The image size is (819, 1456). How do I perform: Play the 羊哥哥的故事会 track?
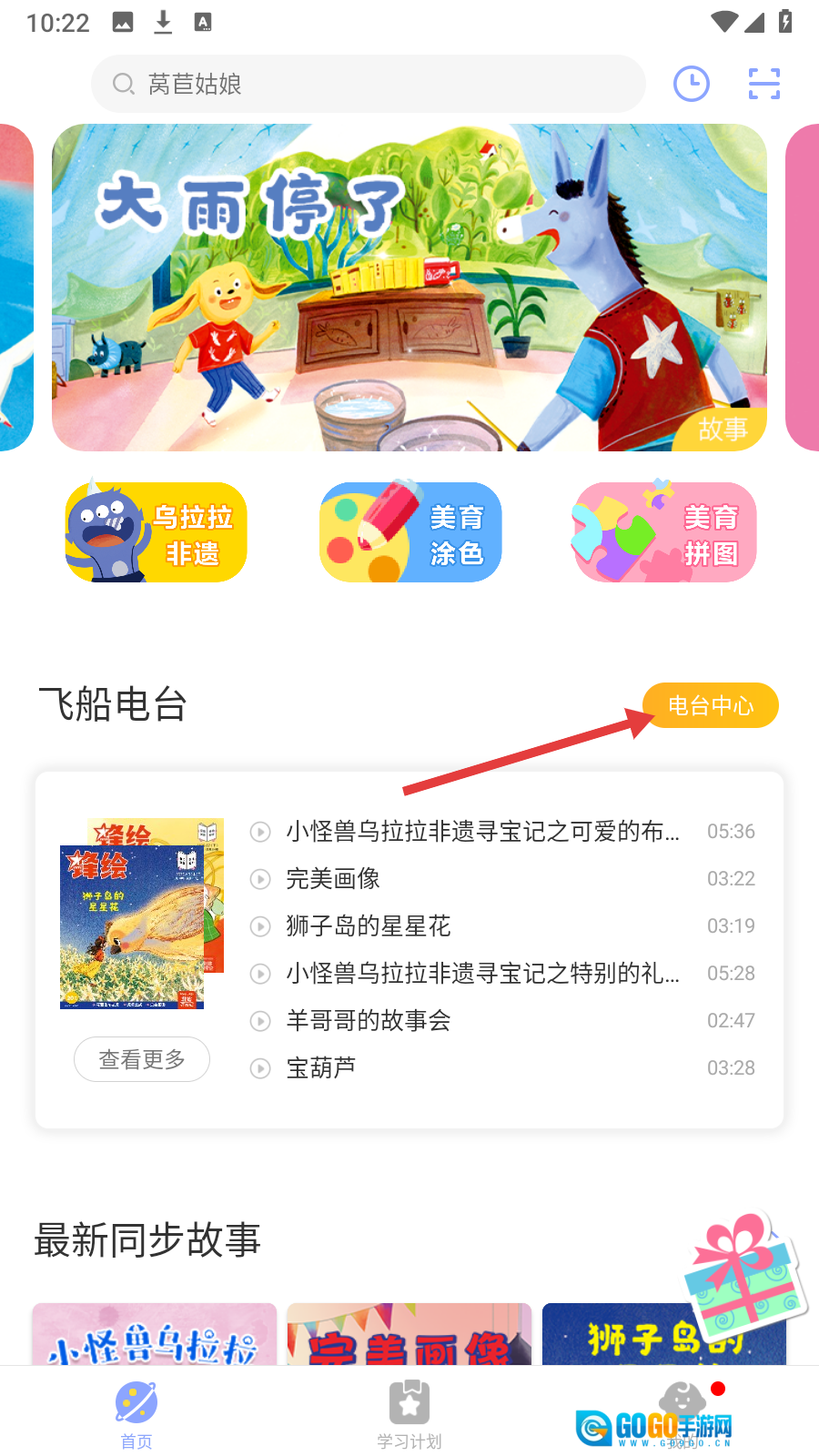pyautogui.click(x=369, y=1021)
